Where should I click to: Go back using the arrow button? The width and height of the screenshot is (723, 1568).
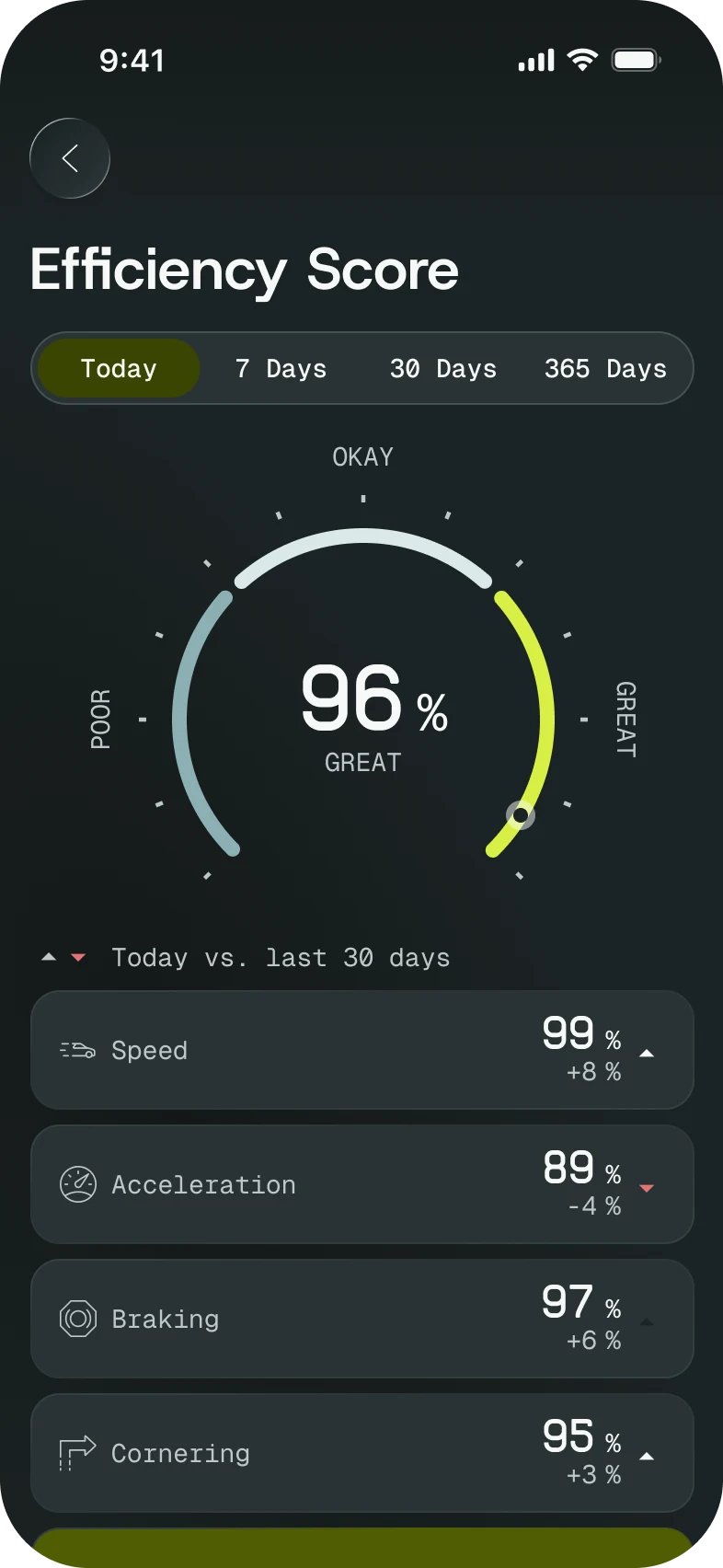tap(70, 158)
